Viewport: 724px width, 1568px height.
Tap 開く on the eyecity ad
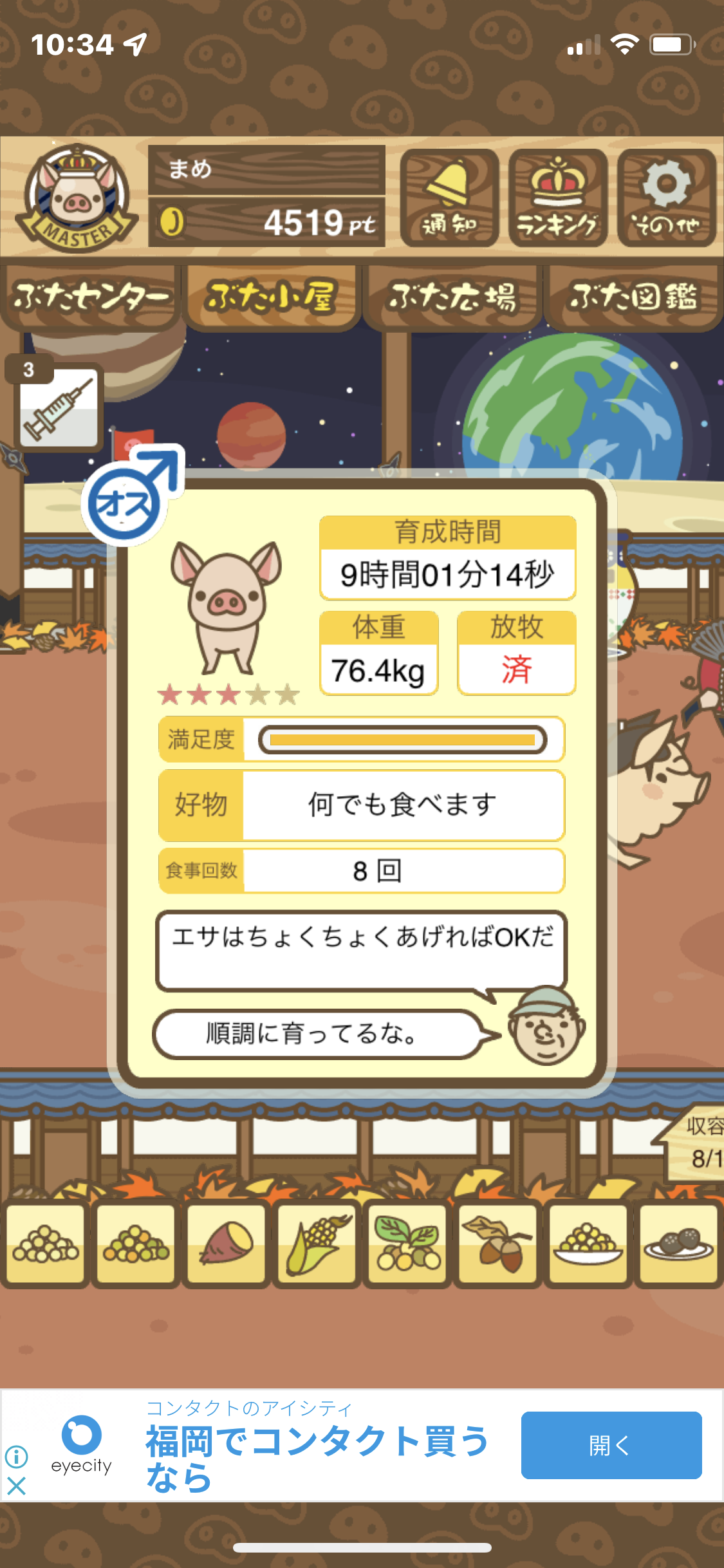pos(611,1445)
